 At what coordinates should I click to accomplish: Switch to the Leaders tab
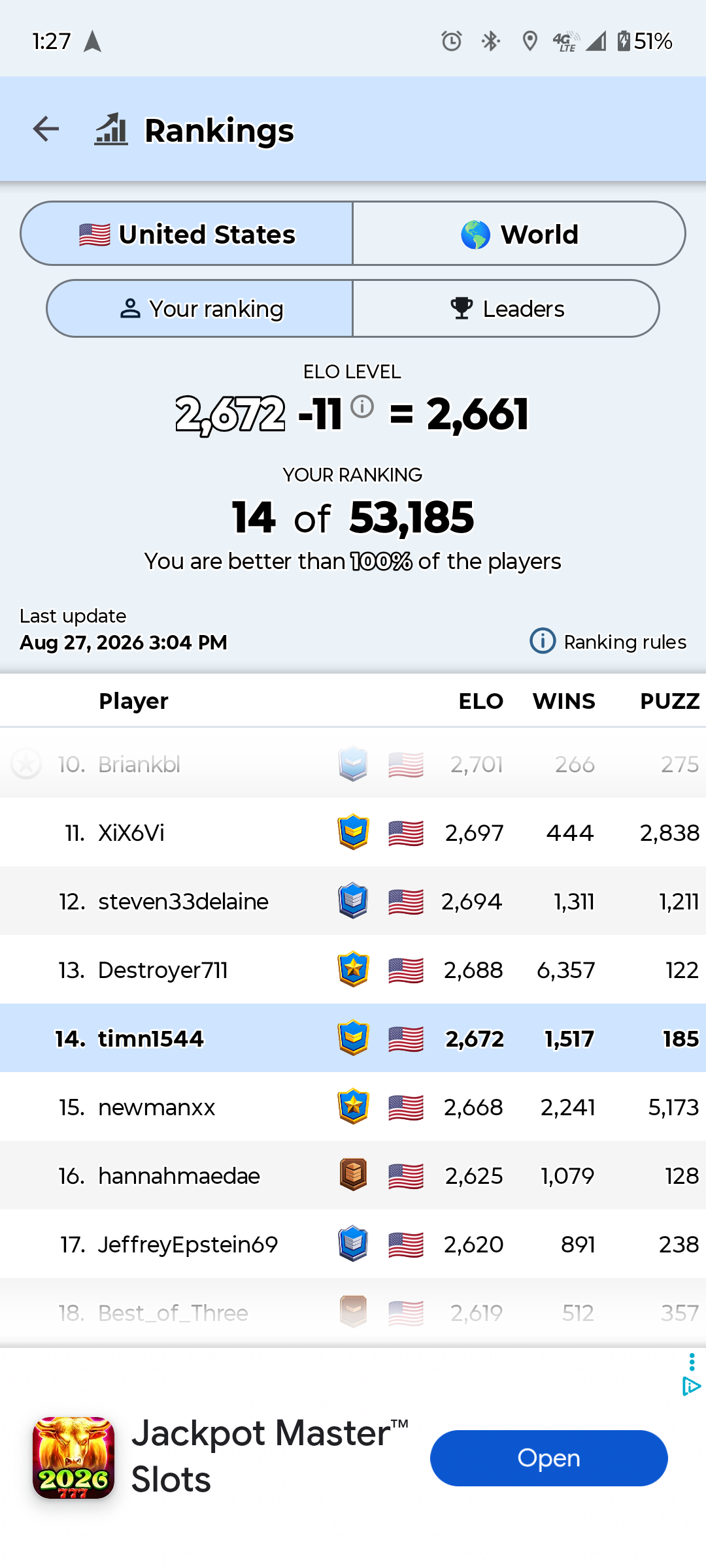[506, 308]
